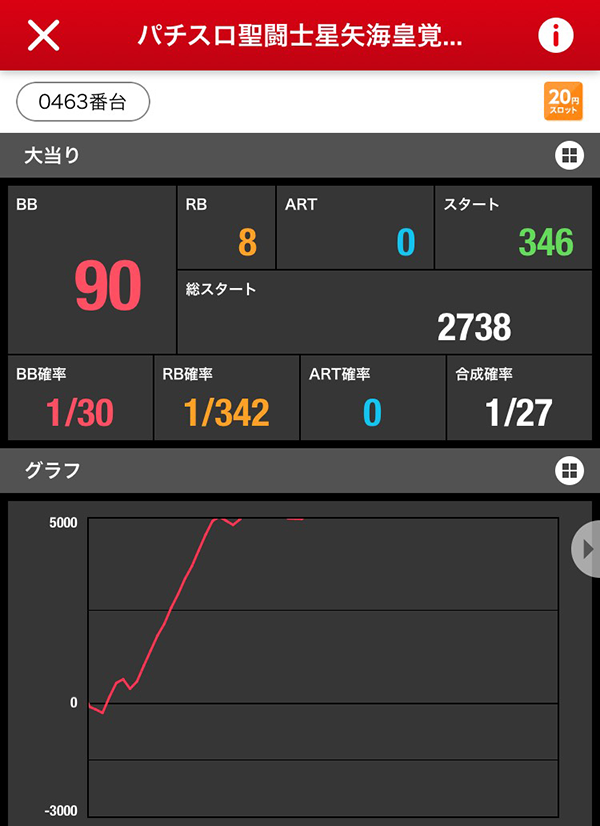
Task: Open the info icon in header
Action: (556, 35)
